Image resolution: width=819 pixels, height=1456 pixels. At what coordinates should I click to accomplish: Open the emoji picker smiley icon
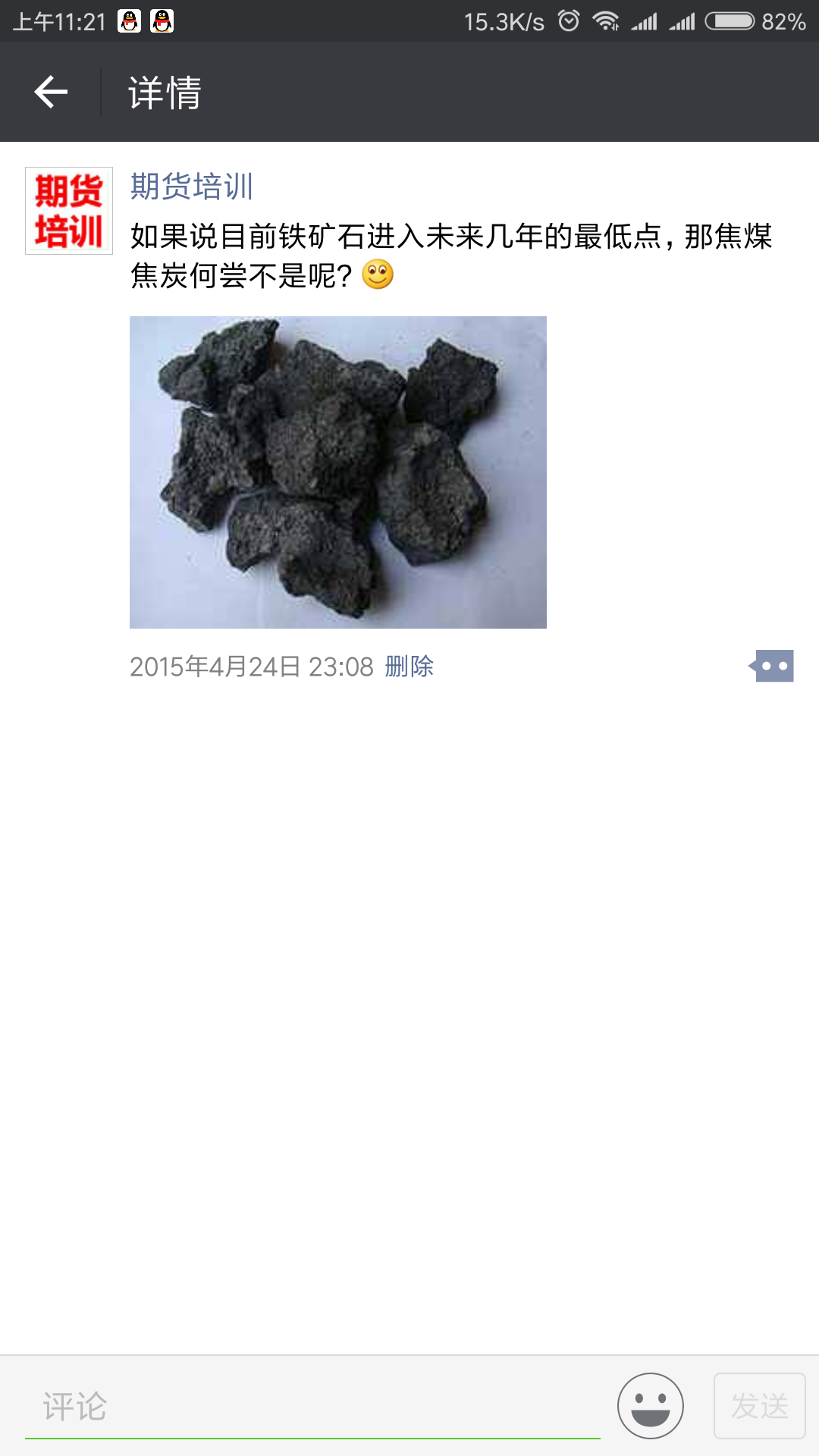(651, 1405)
